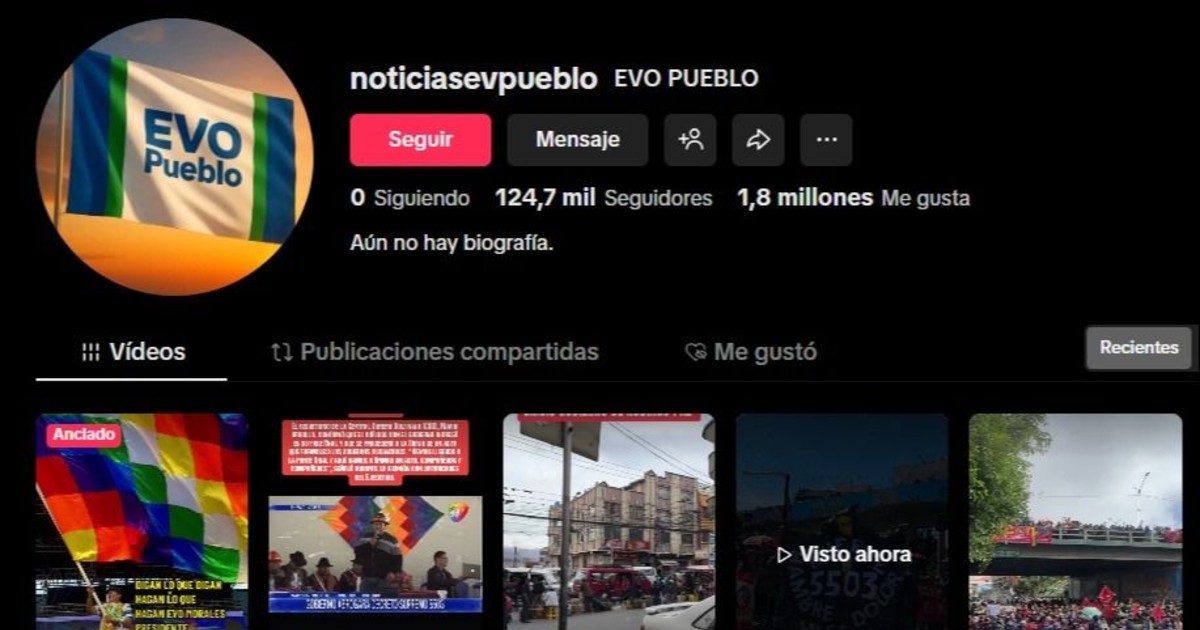Open the bridge crowd video
The width and height of the screenshot is (1200, 630).
[x=1075, y=520]
